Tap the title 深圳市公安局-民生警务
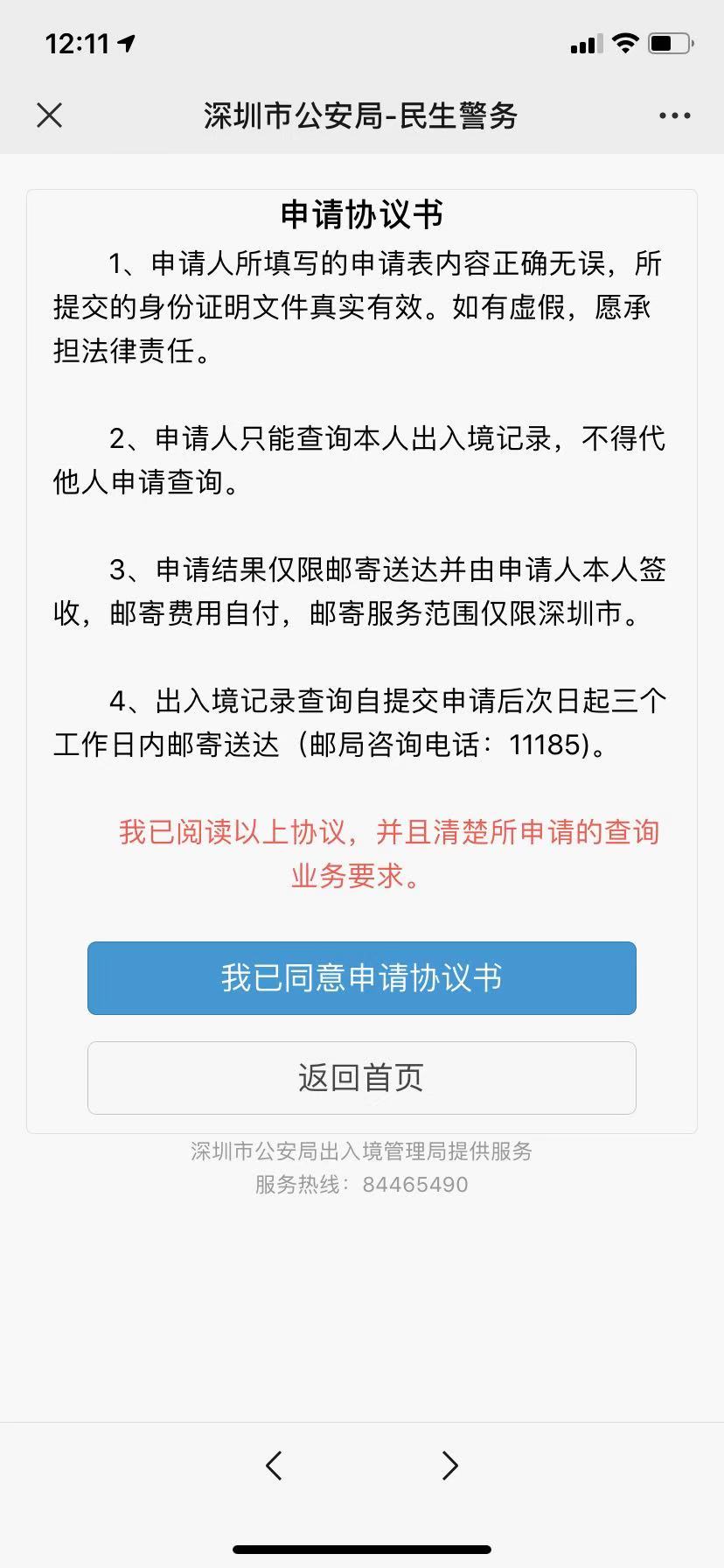The height and width of the screenshot is (1568, 724). (361, 115)
